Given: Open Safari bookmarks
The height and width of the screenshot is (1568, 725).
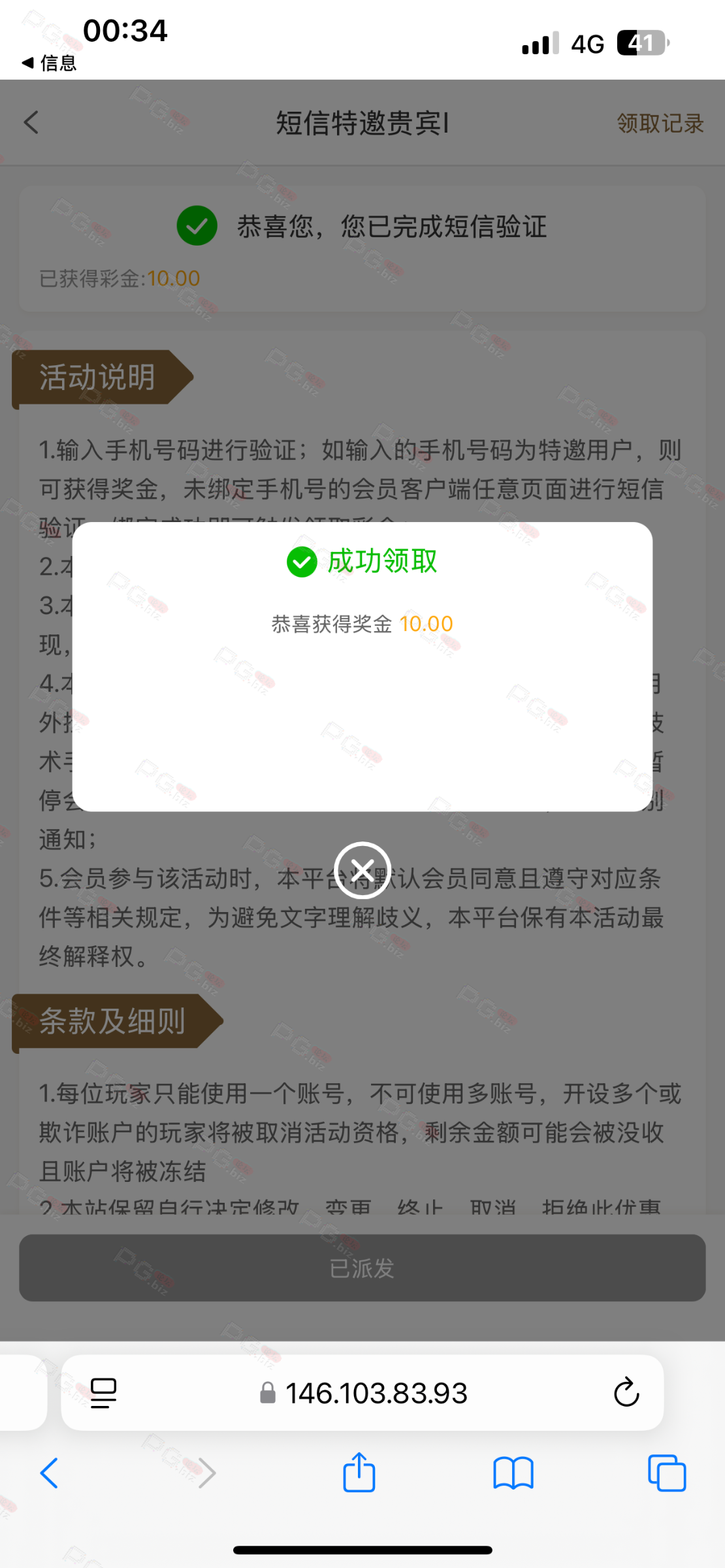Looking at the screenshot, I should [513, 1473].
